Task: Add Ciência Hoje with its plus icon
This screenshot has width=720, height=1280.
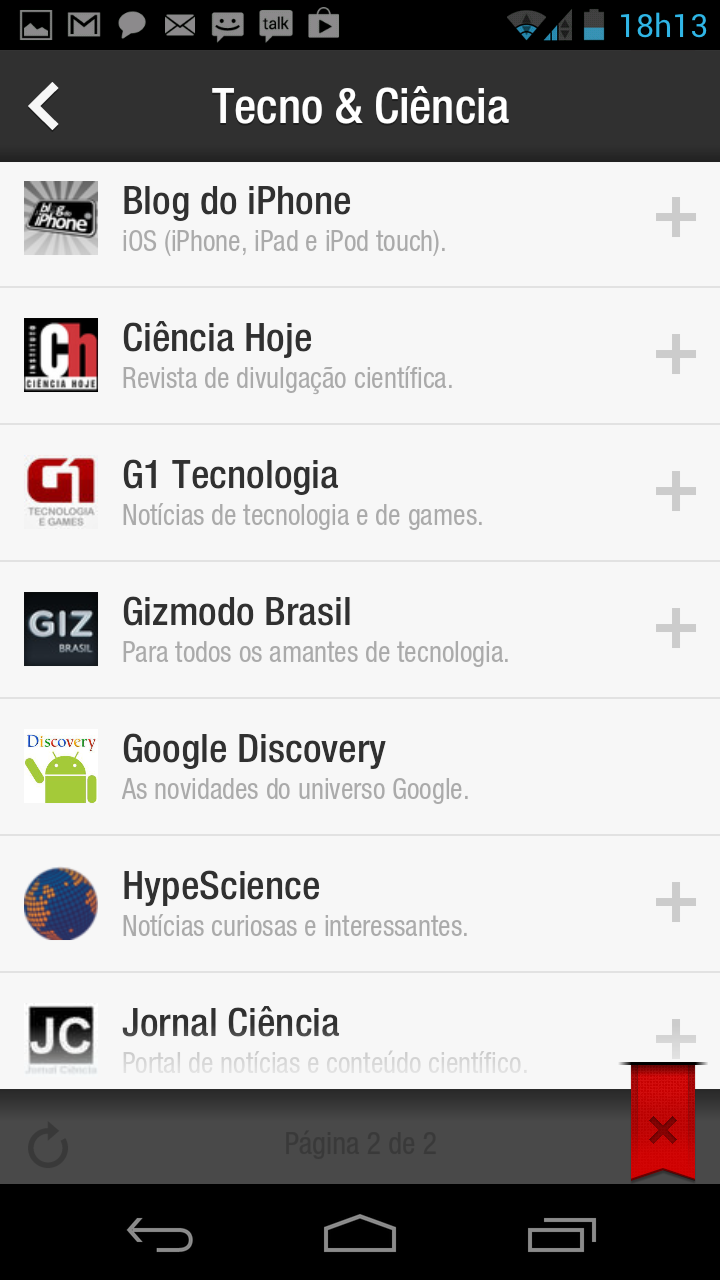Action: 675,355
